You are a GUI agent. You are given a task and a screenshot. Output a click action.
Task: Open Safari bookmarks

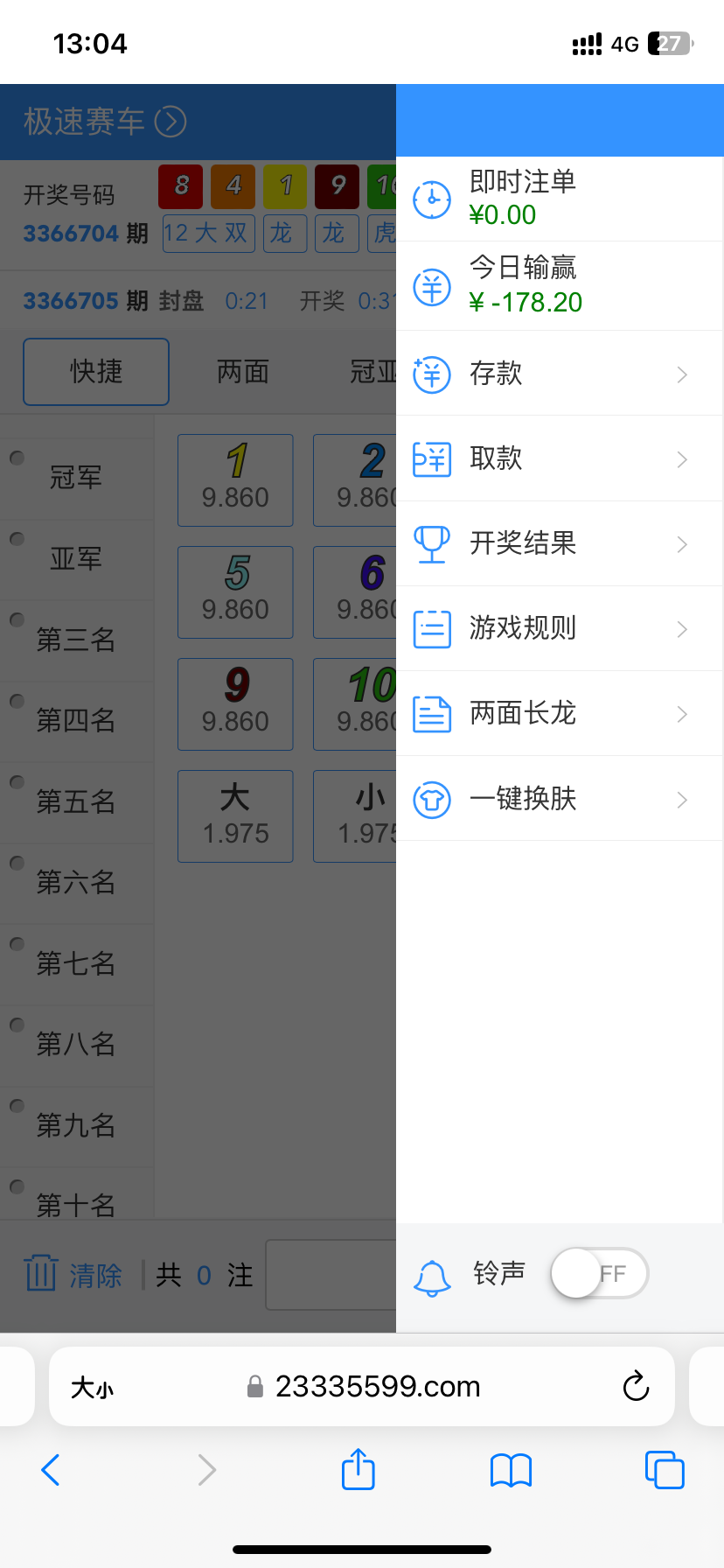point(512,1470)
